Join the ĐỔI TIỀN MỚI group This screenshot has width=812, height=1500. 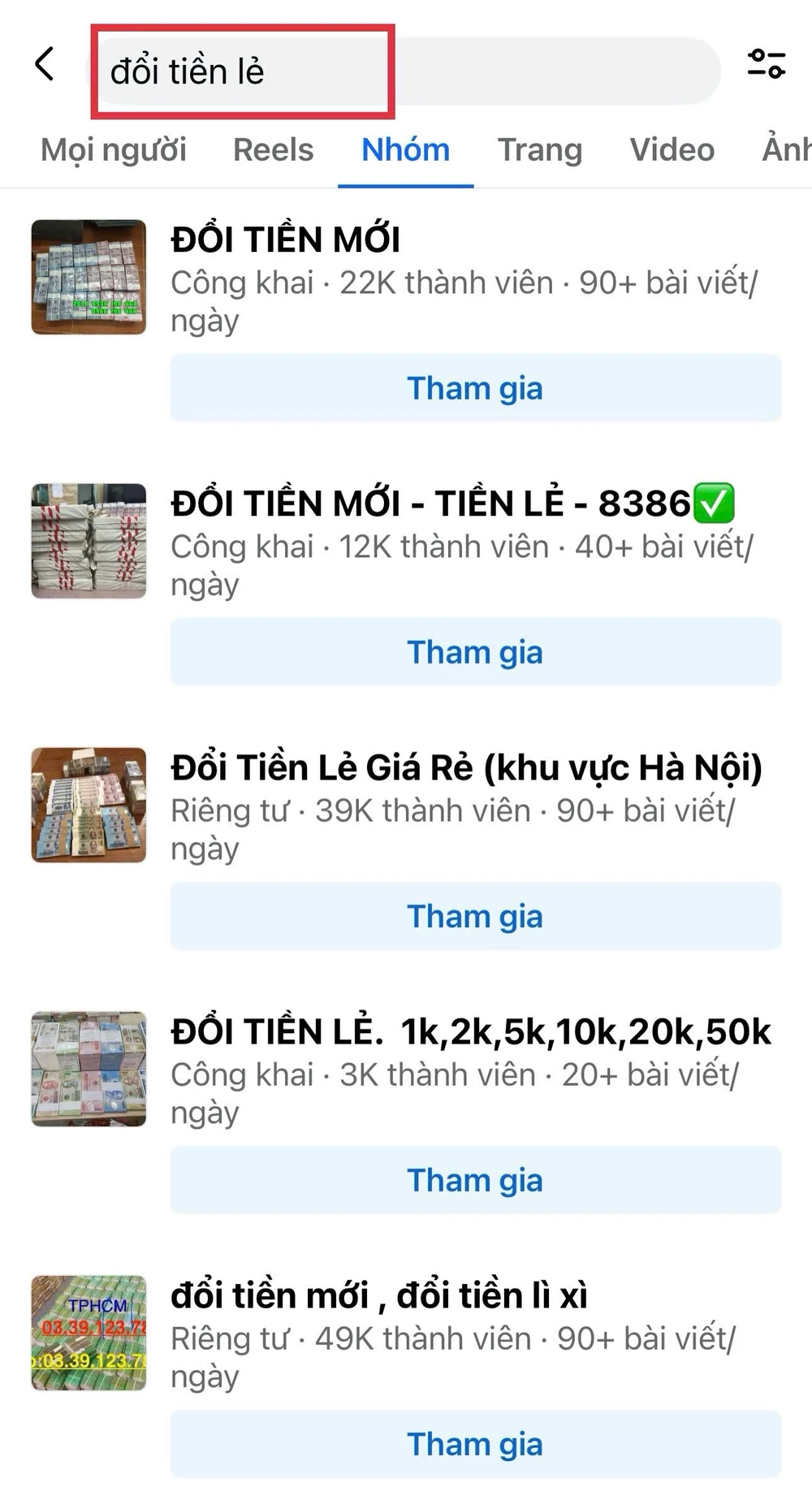[x=475, y=388]
